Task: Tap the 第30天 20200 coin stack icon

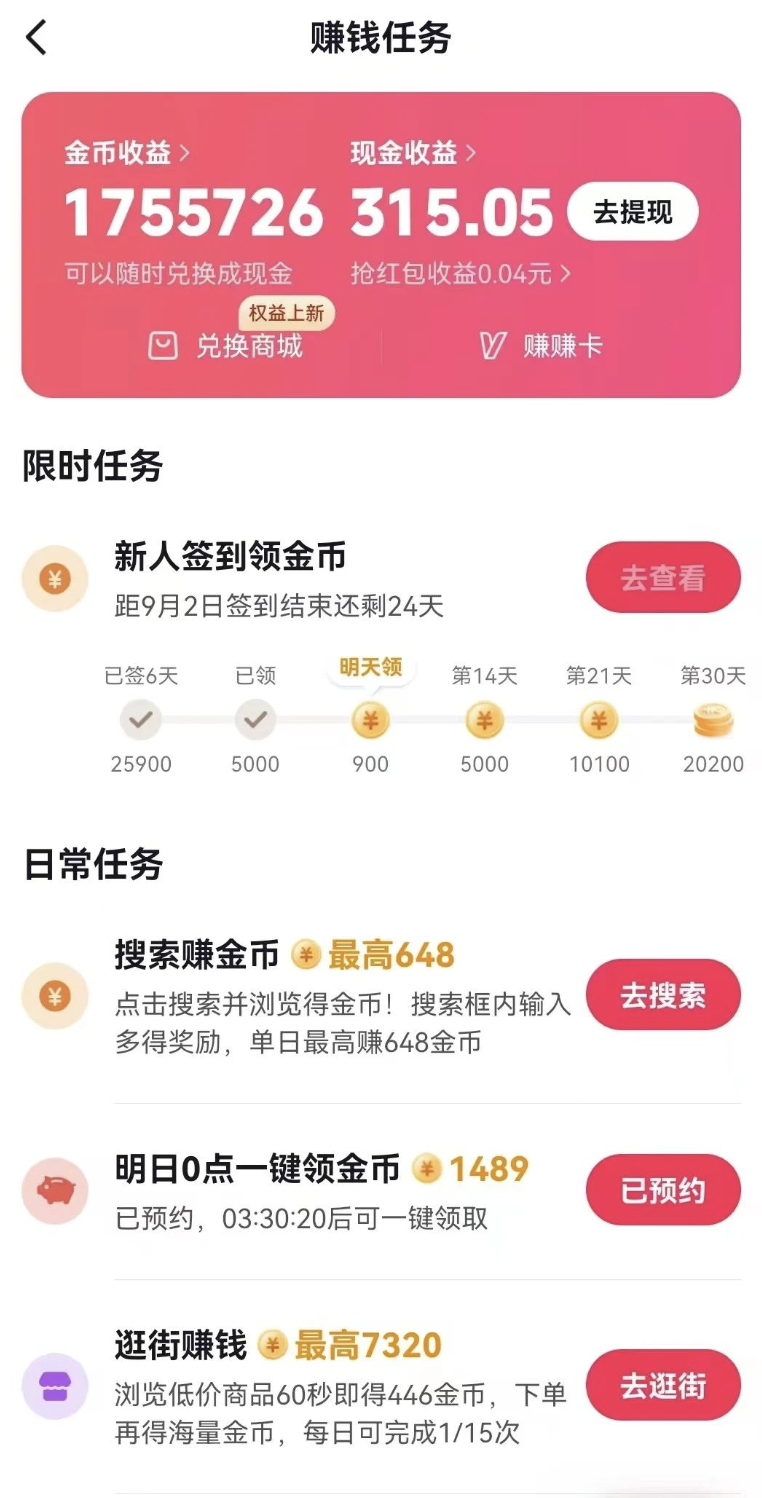Action: (713, 721)
